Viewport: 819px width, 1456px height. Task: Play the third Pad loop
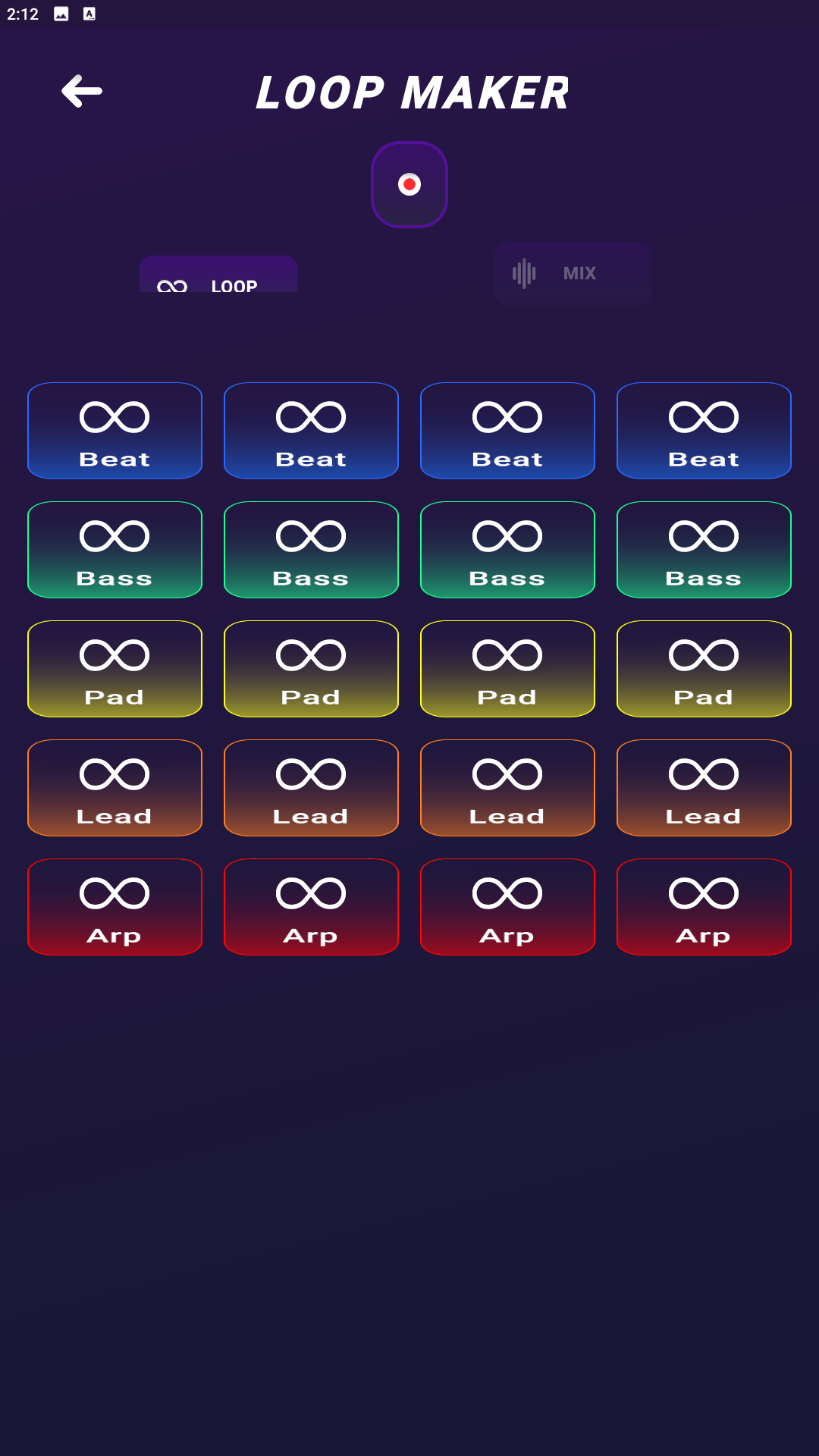tap(507, 668)
